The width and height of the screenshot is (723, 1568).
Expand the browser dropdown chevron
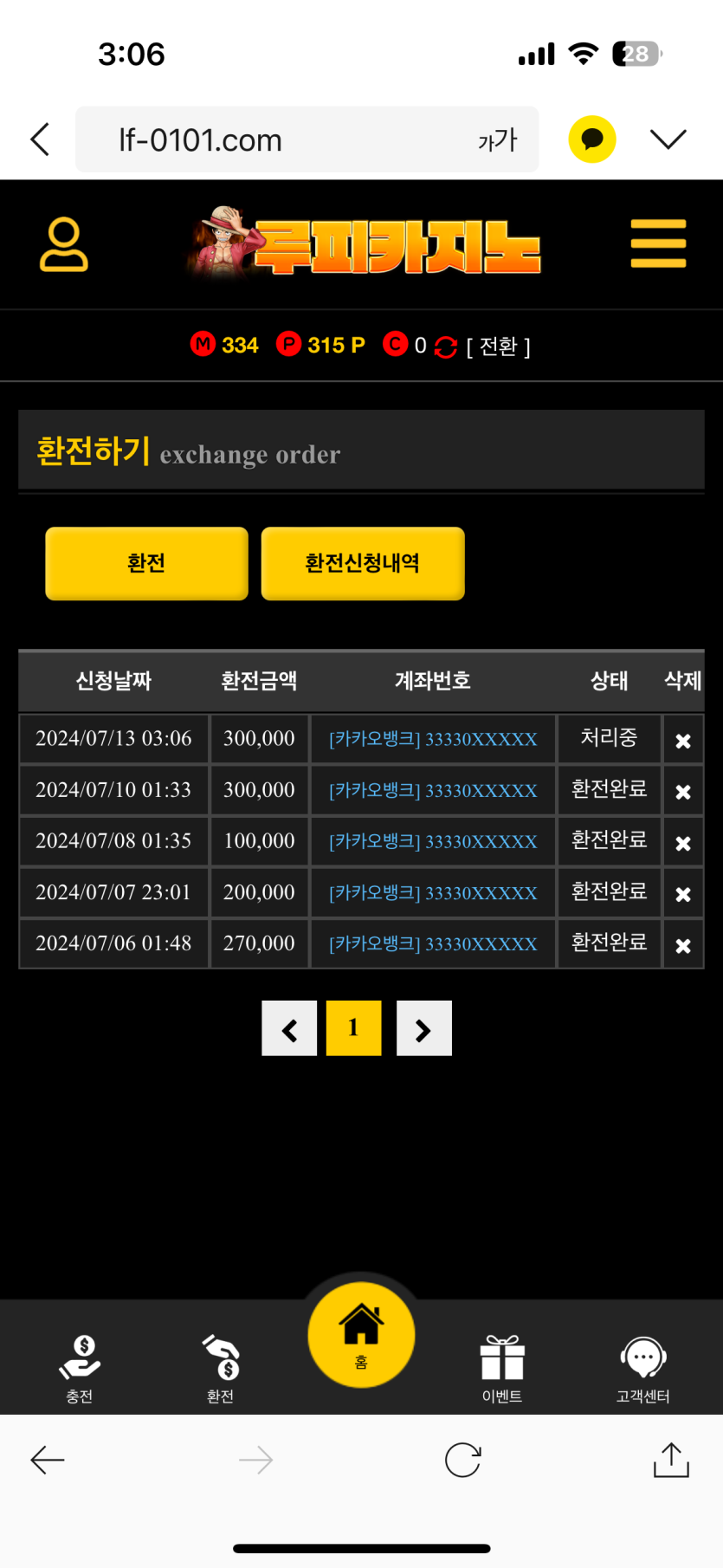668,139
